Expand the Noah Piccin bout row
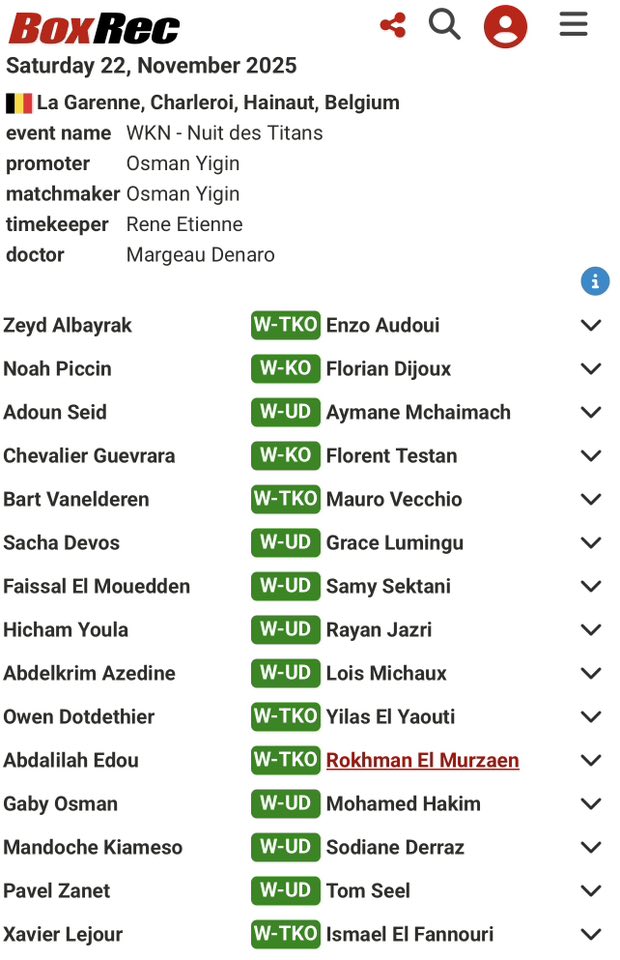This screenshot has width=620, height=960. tap(591, 369)
